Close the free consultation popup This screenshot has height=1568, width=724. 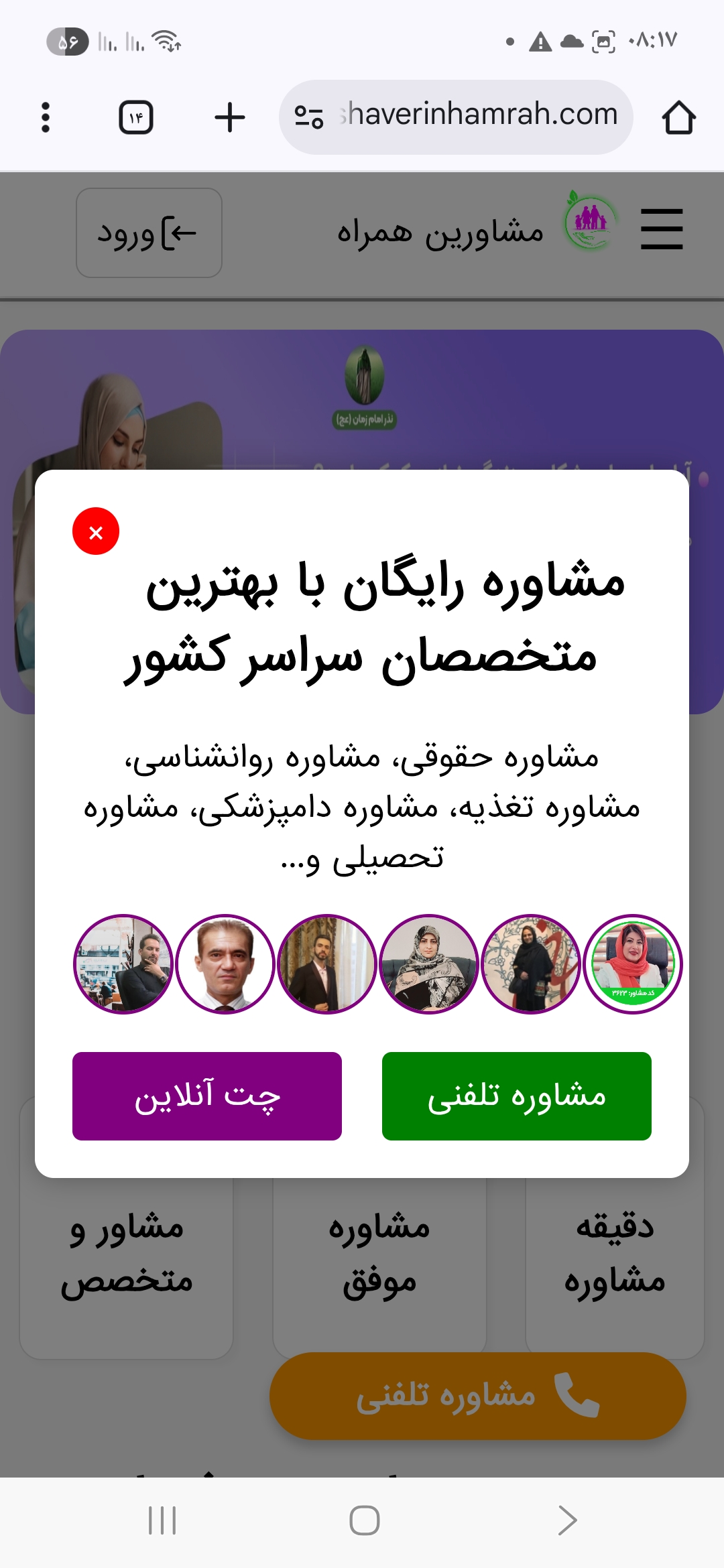(96, 531)
